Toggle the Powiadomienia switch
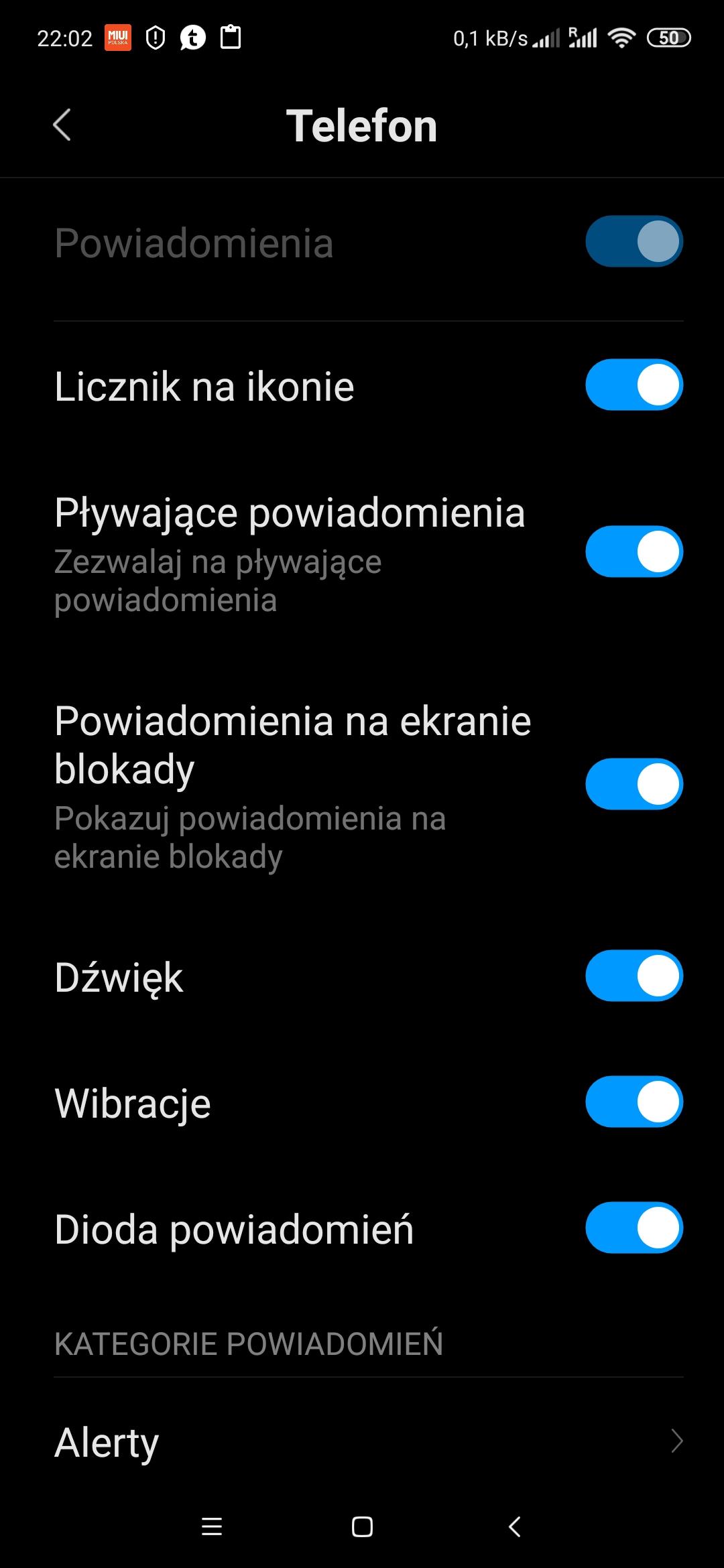Screen dimensions: 724x1568 [633, 241]
